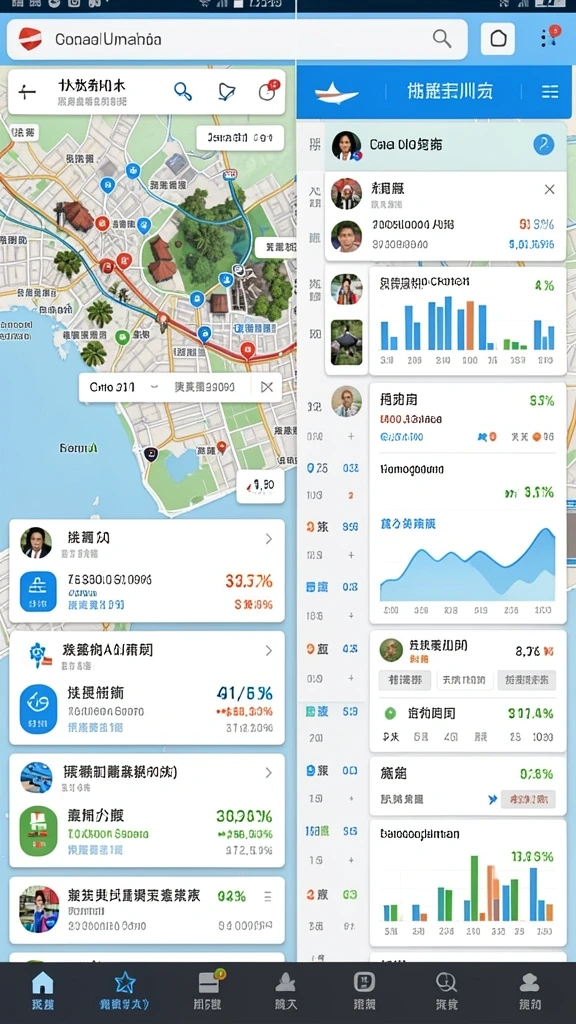Open the profile tab at far right of the bottom bar
Image resolution: width=576 pixels, height=1024 pixels.
pos(529,990)
